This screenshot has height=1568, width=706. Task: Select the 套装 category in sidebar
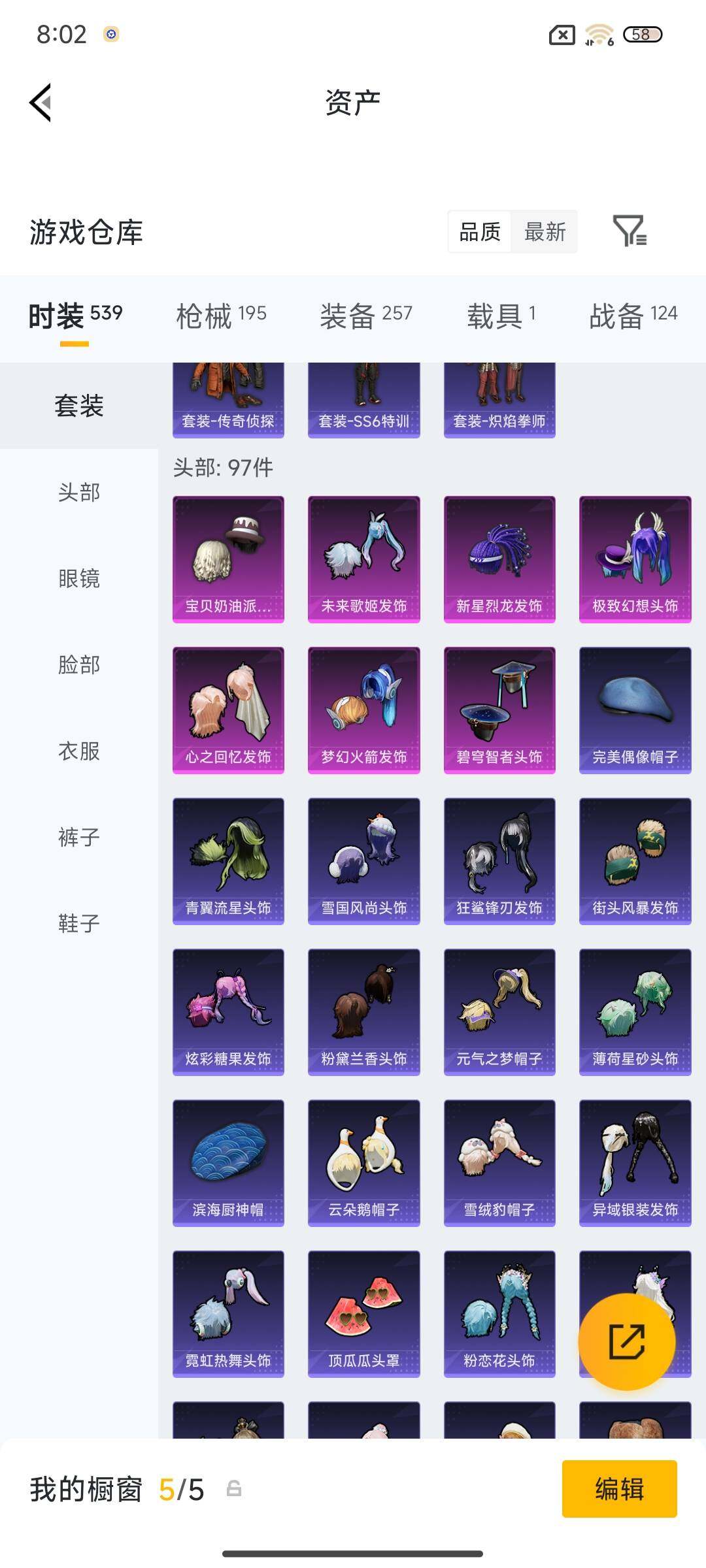pos(78,405)
